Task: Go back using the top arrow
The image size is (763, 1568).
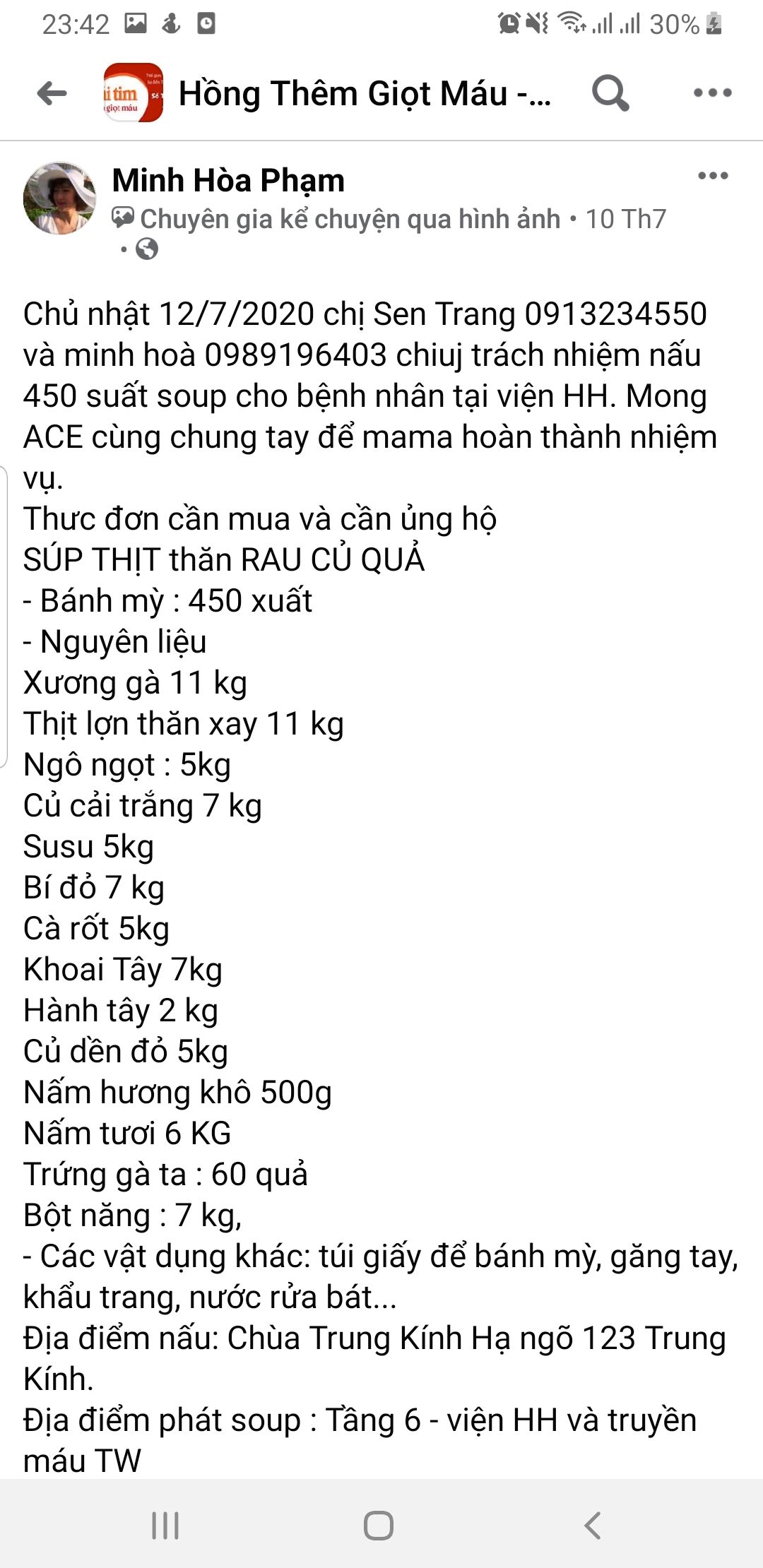Action: 52,93
